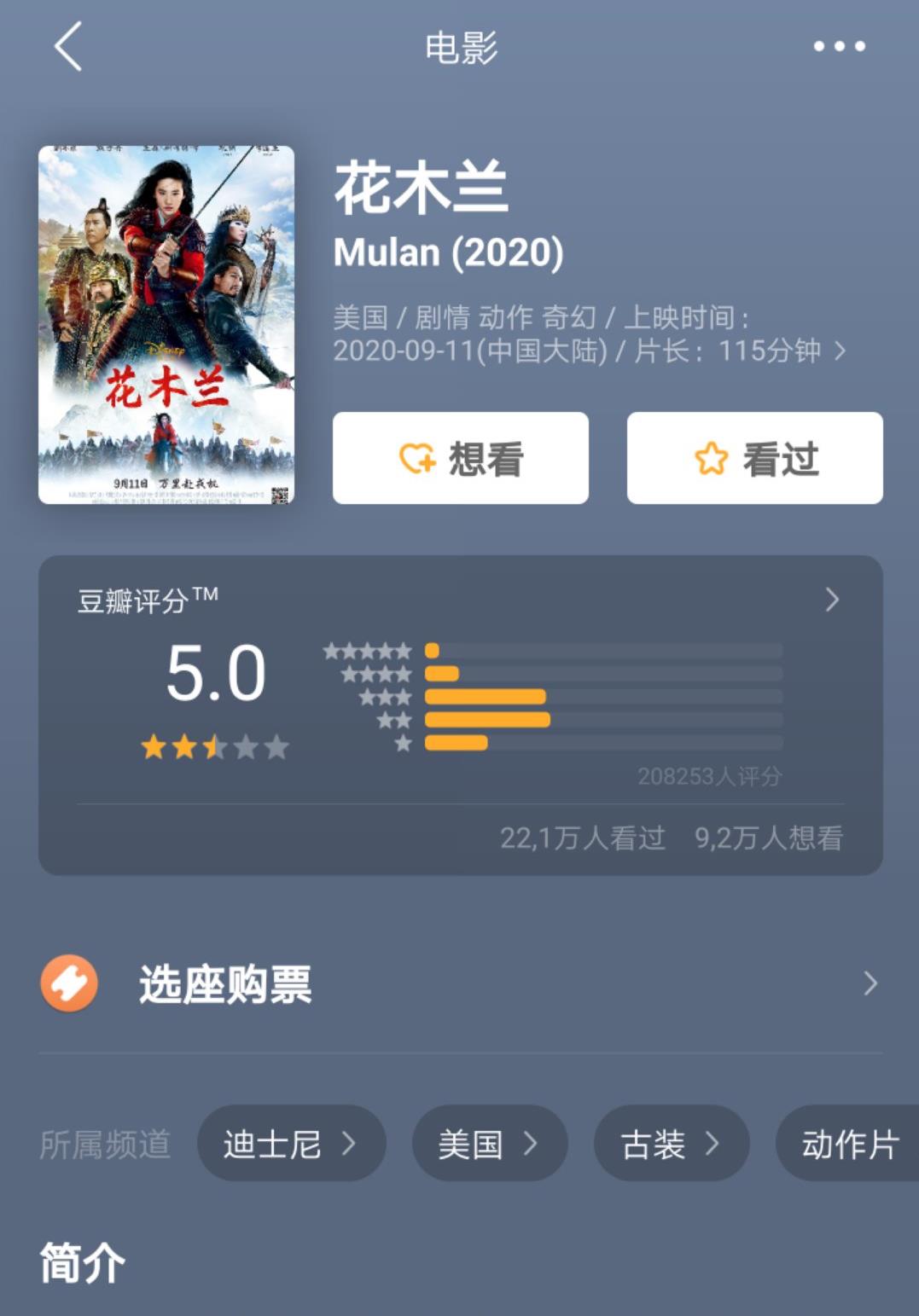This screenshot has height=1316, width=919.
Task: Select the 动作片 channel chip
Action: (x=849, y=1144)
